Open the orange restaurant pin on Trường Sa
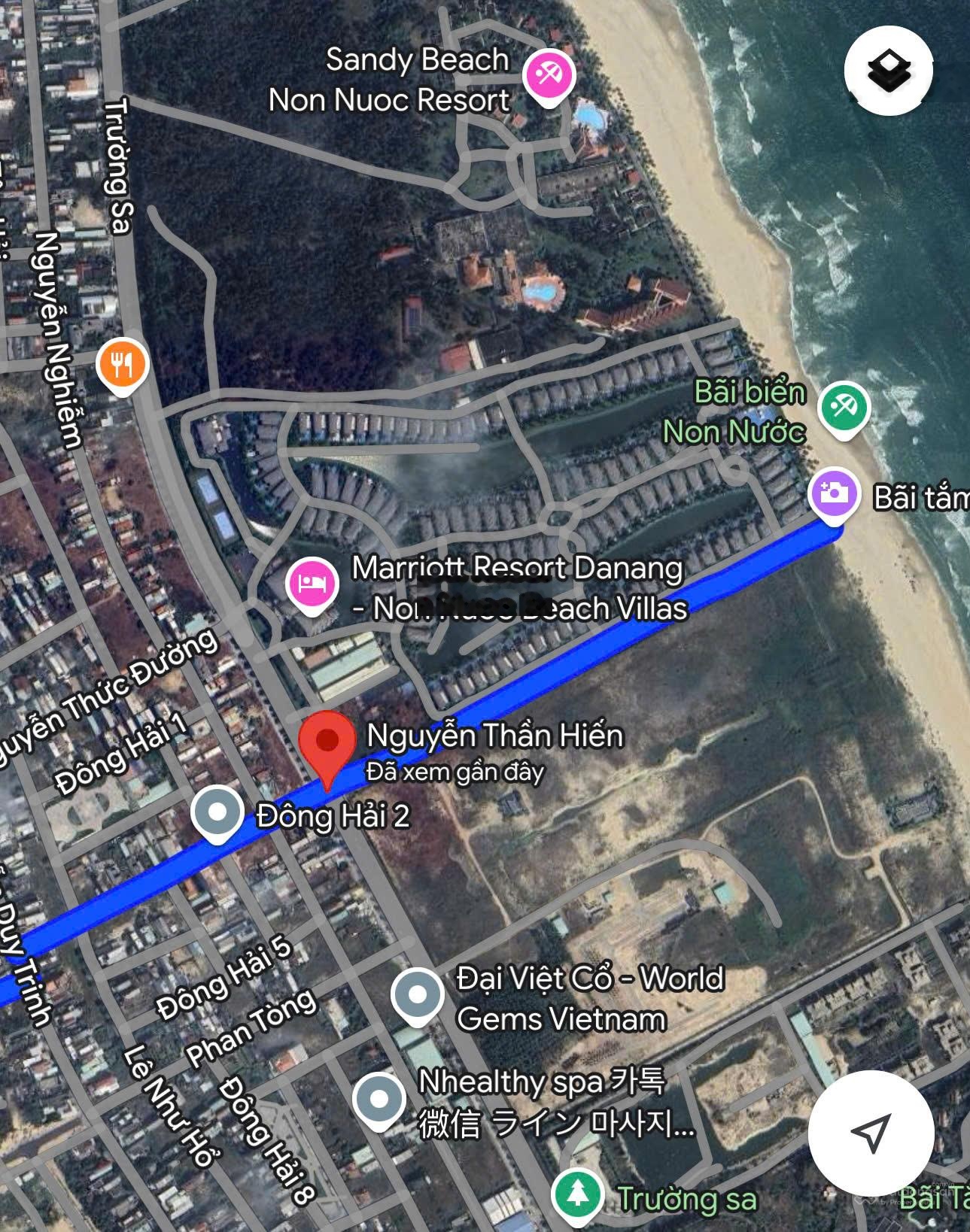Viewport: 970px width, 1232px height. (x=123, y=365)
